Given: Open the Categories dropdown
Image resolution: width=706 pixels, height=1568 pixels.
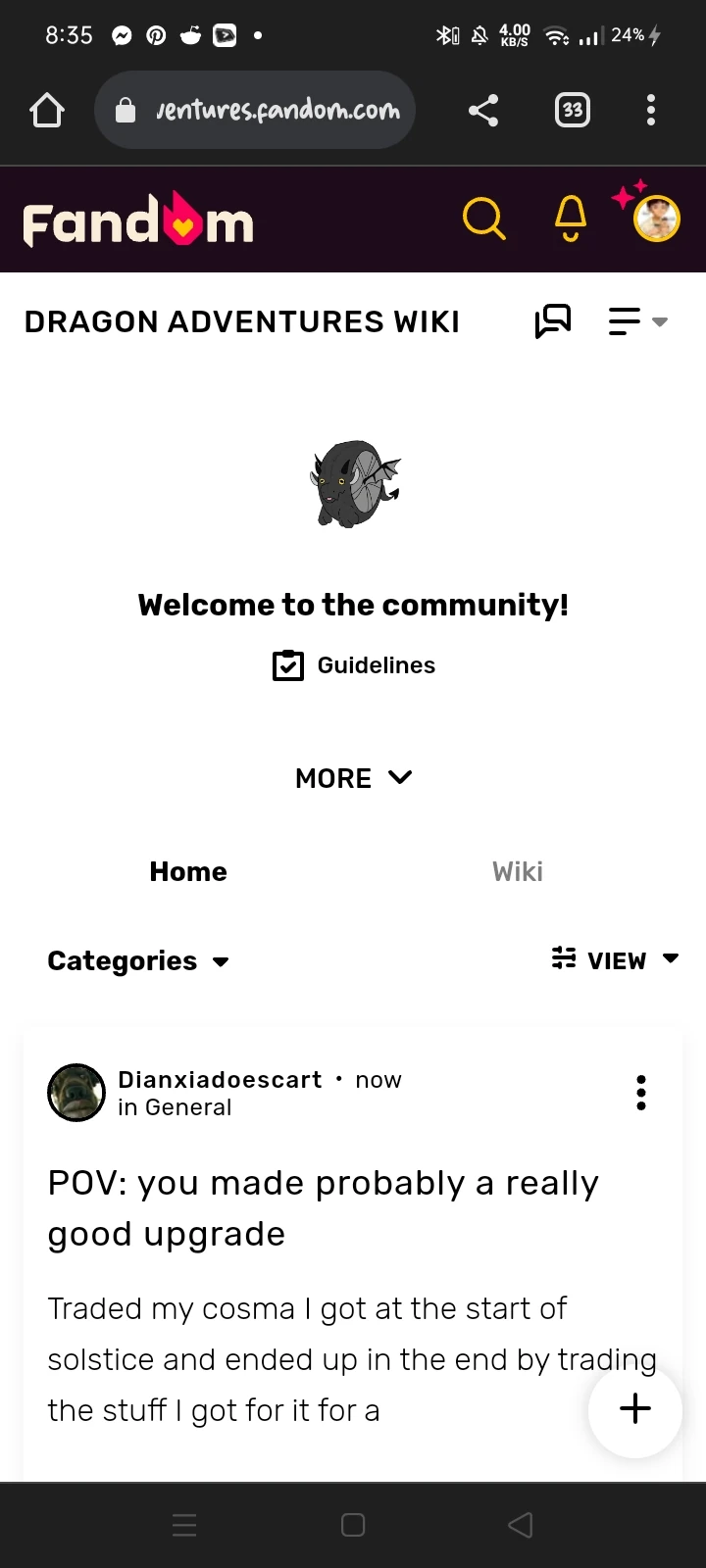Looking at the screenshot, I should 138,961.
